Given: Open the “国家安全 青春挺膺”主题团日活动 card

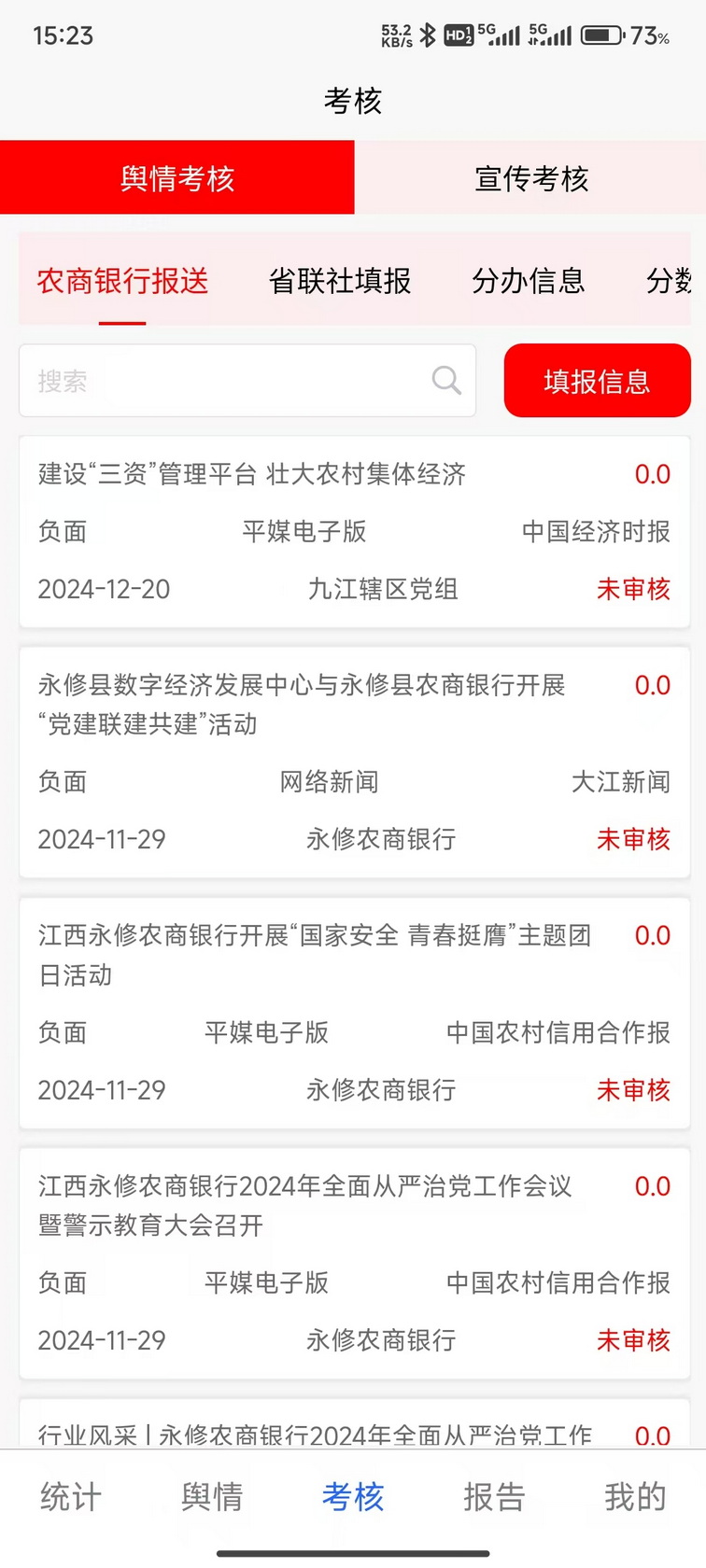Looking at the screenshot, I should [354, 1013].
